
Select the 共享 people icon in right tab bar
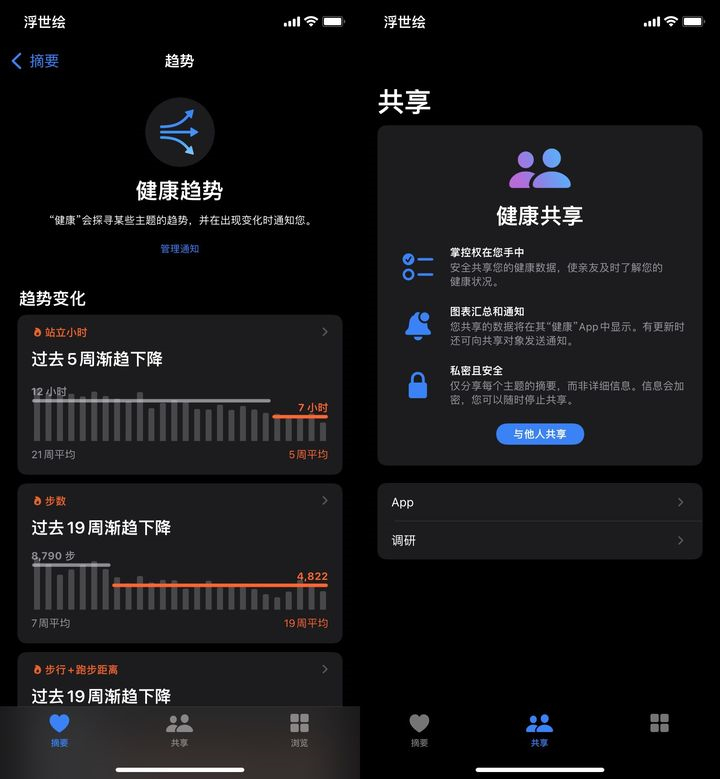click(539, 723)
